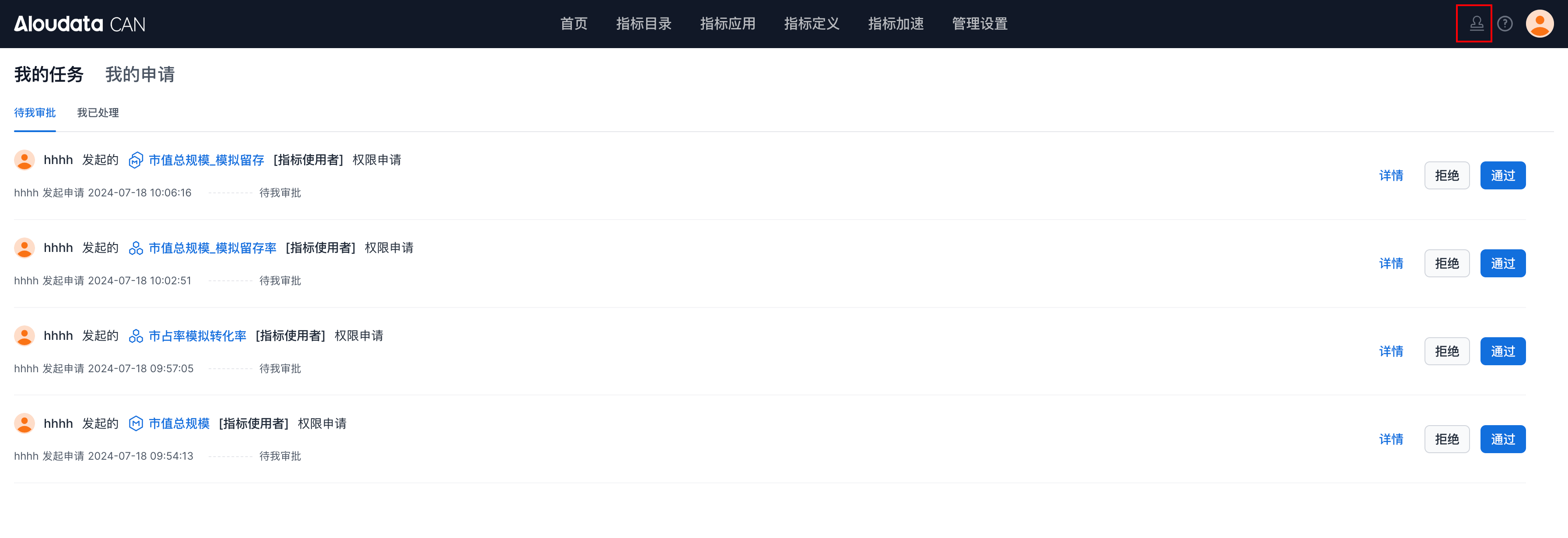
Task: Approve the 市值总规模_模拟留存 request with 通过
Action: pyautogui.click(x=1502, y=176)
